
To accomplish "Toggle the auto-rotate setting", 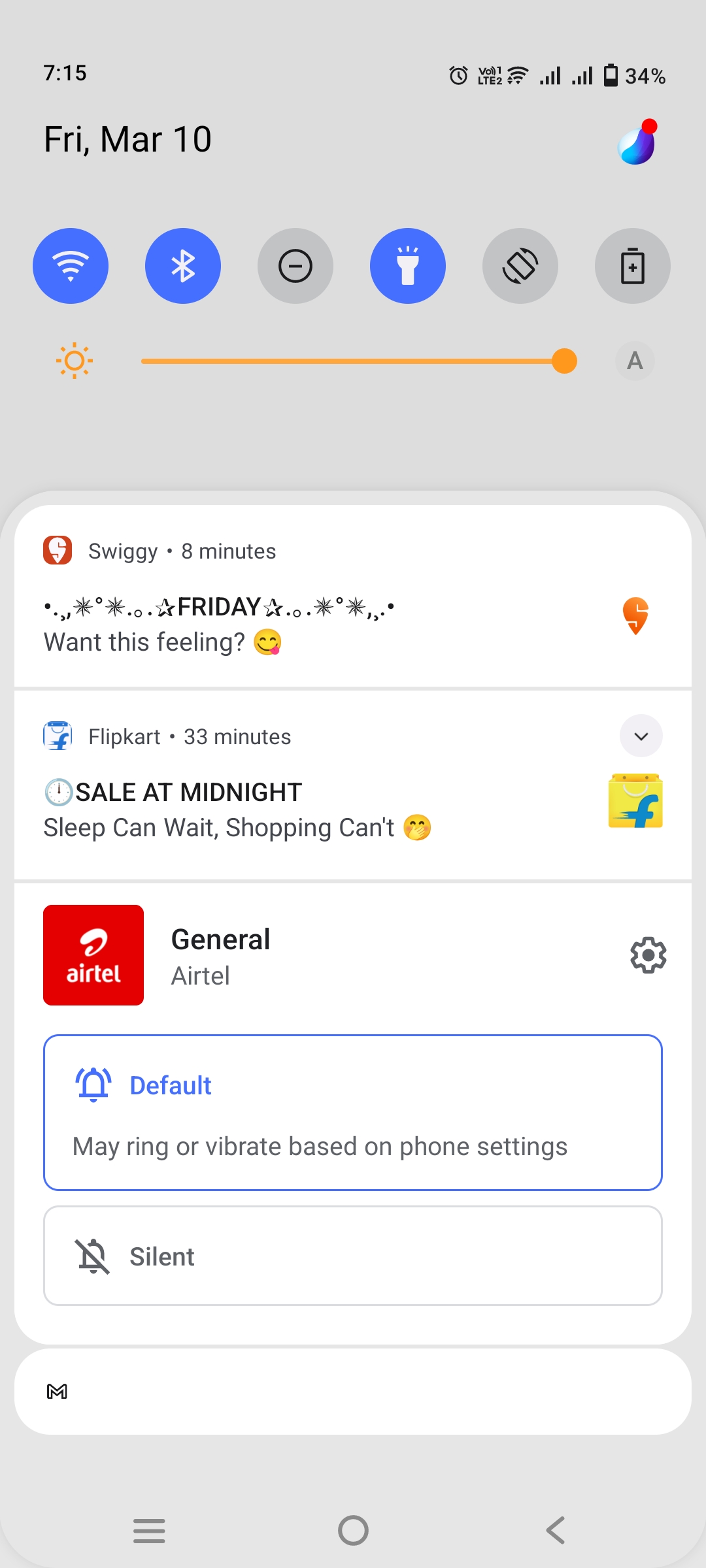I will pos(520,266).
